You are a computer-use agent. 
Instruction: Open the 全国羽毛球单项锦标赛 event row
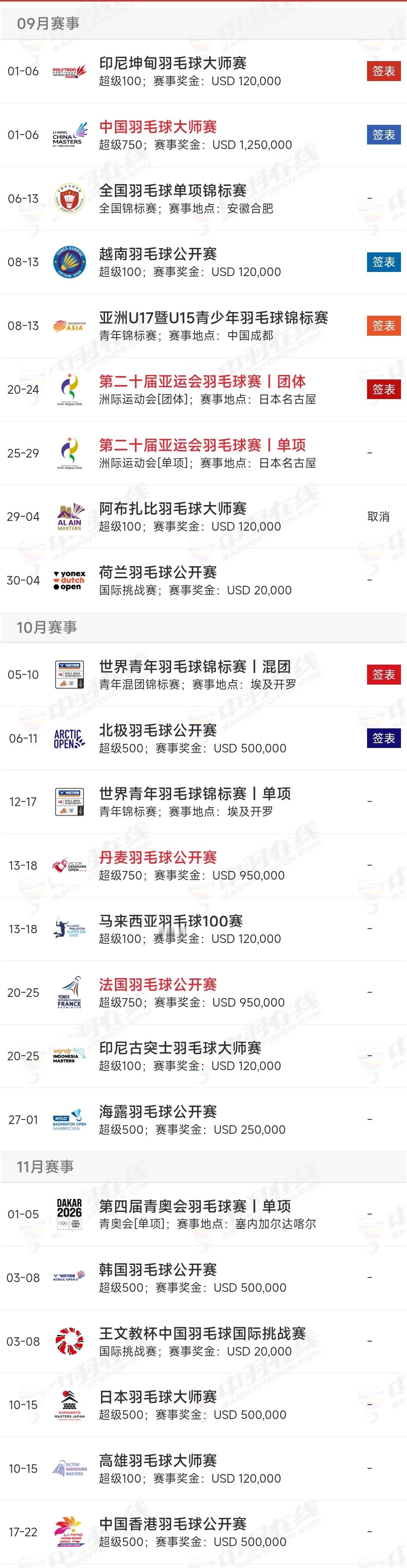pyautogui.click(x=203, y=198)
